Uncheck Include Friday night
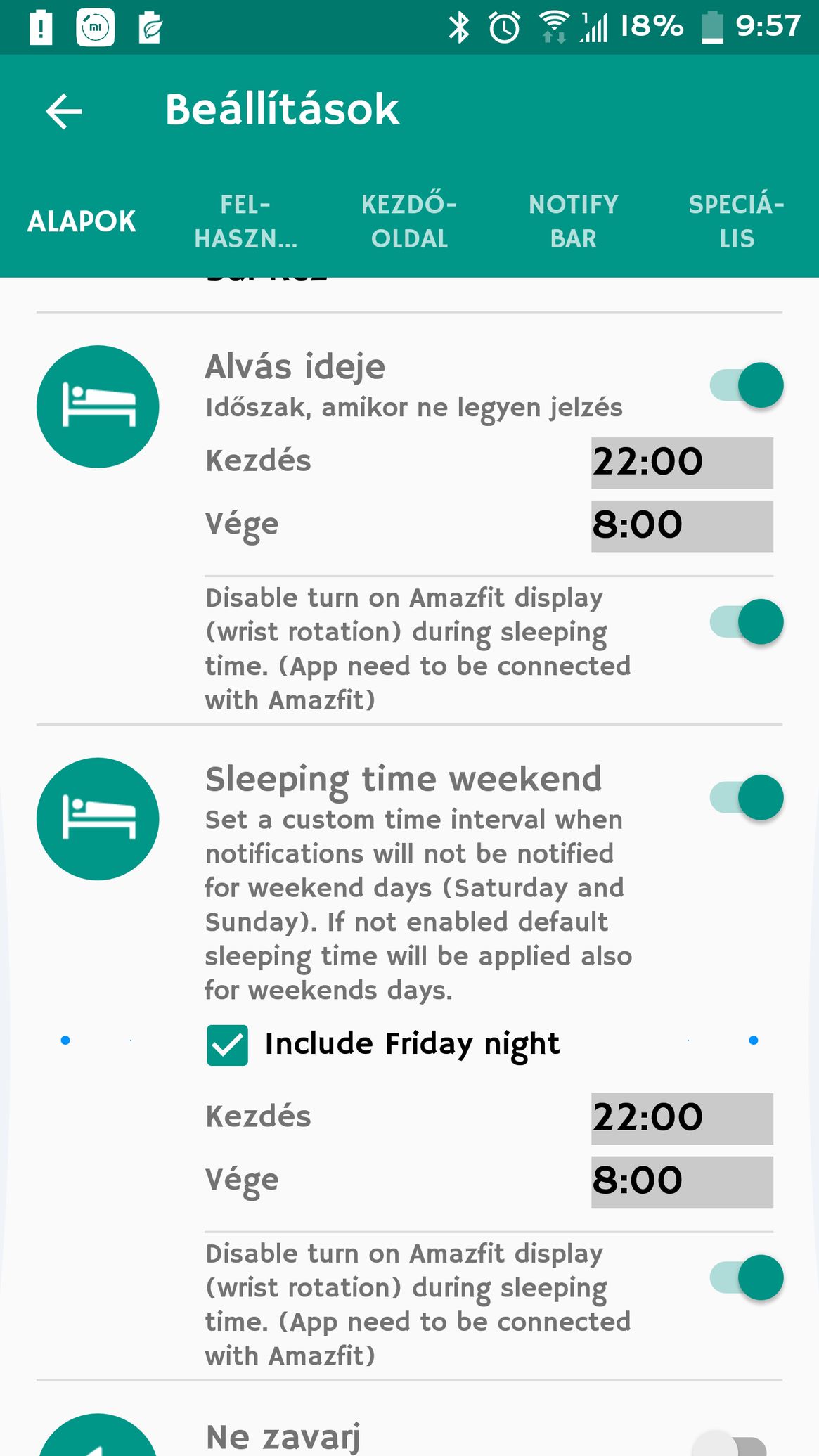The width and height of the screenshot is (819, 1456). click(x=228, y=1045)
